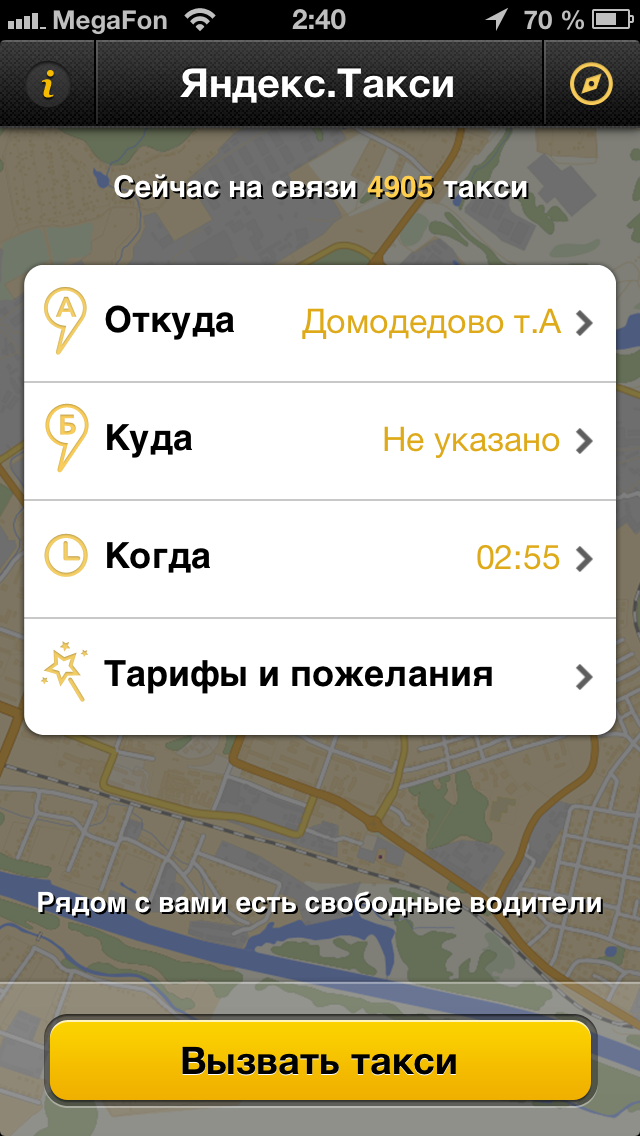This screenshot has width=640, height=1136.
Task: Change the pickup time in Когда
Action: pyautogui.click(x=319, y=558)
